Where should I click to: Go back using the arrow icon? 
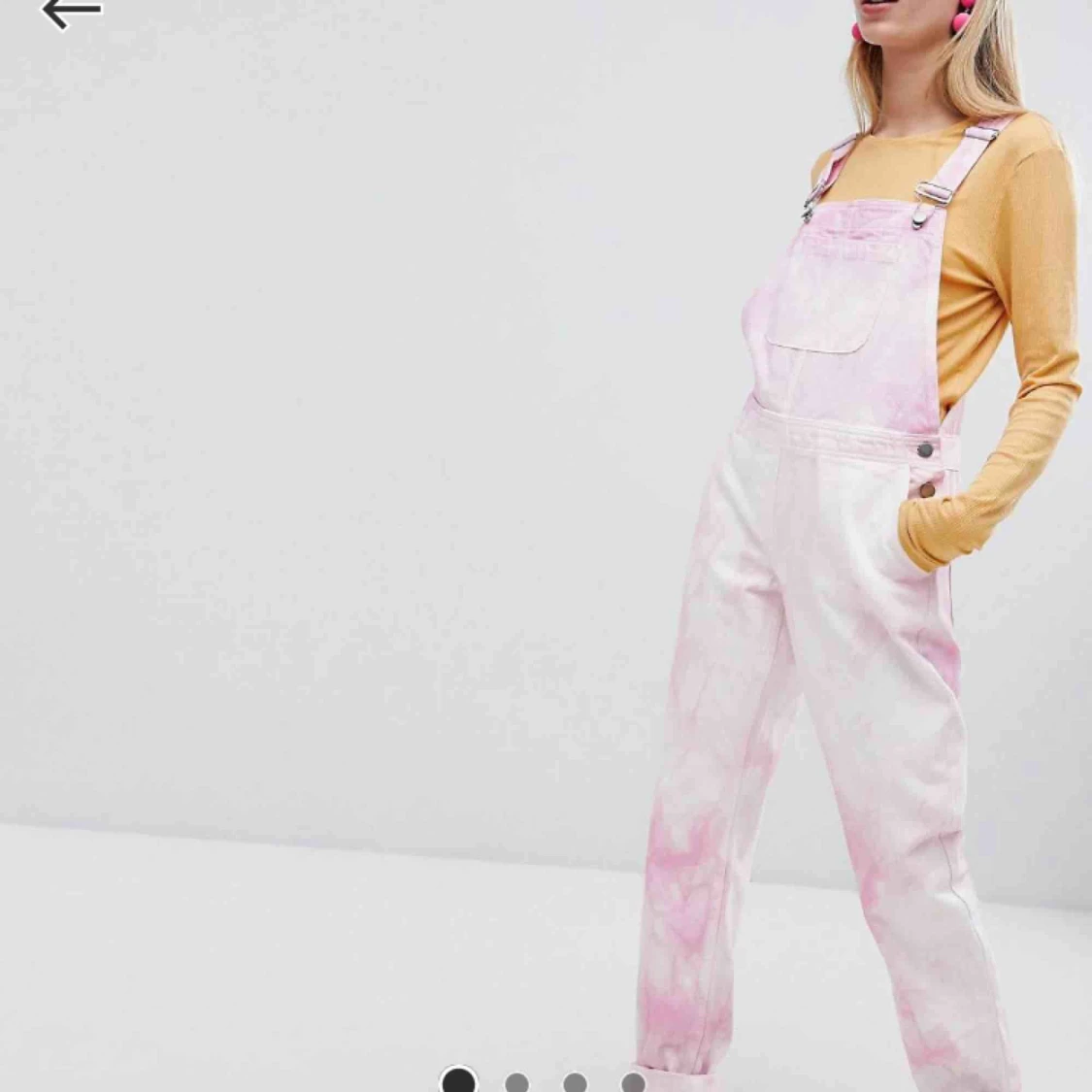(71, 13)
